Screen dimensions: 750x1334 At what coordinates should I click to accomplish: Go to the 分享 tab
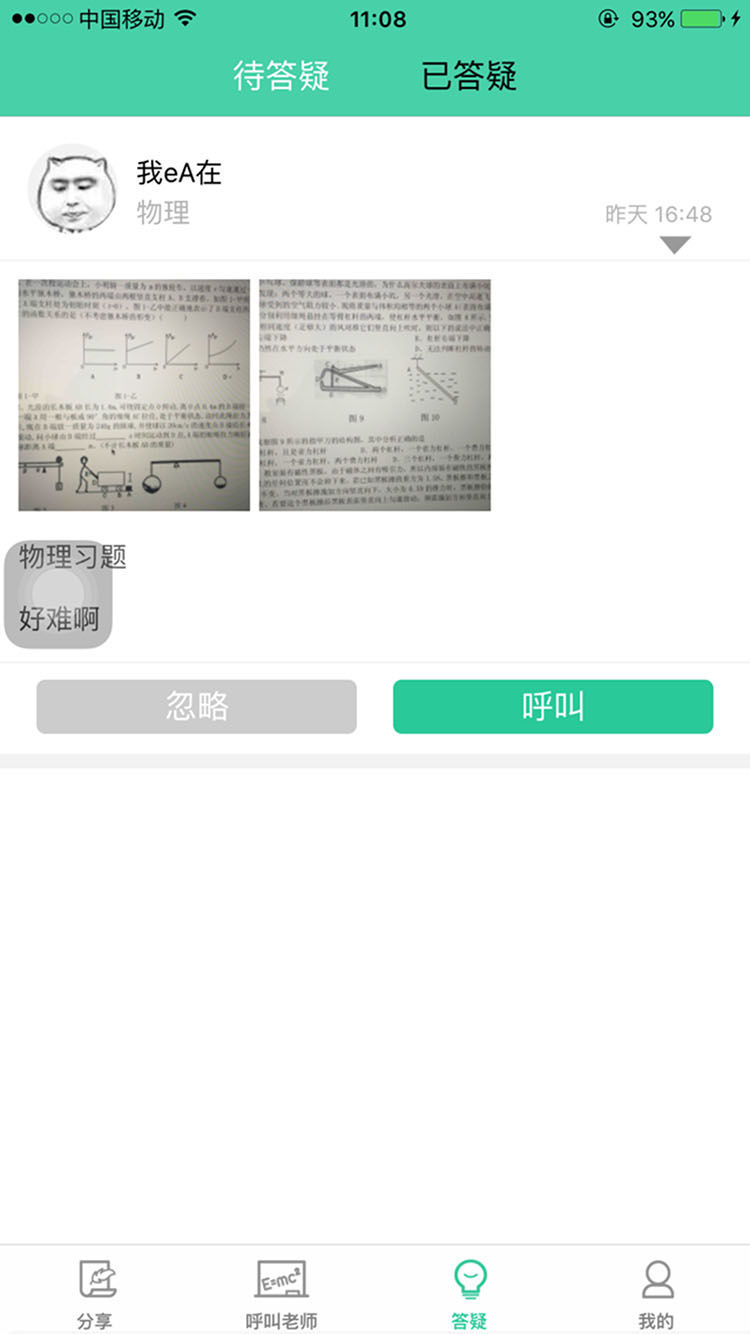(96, 1294)
